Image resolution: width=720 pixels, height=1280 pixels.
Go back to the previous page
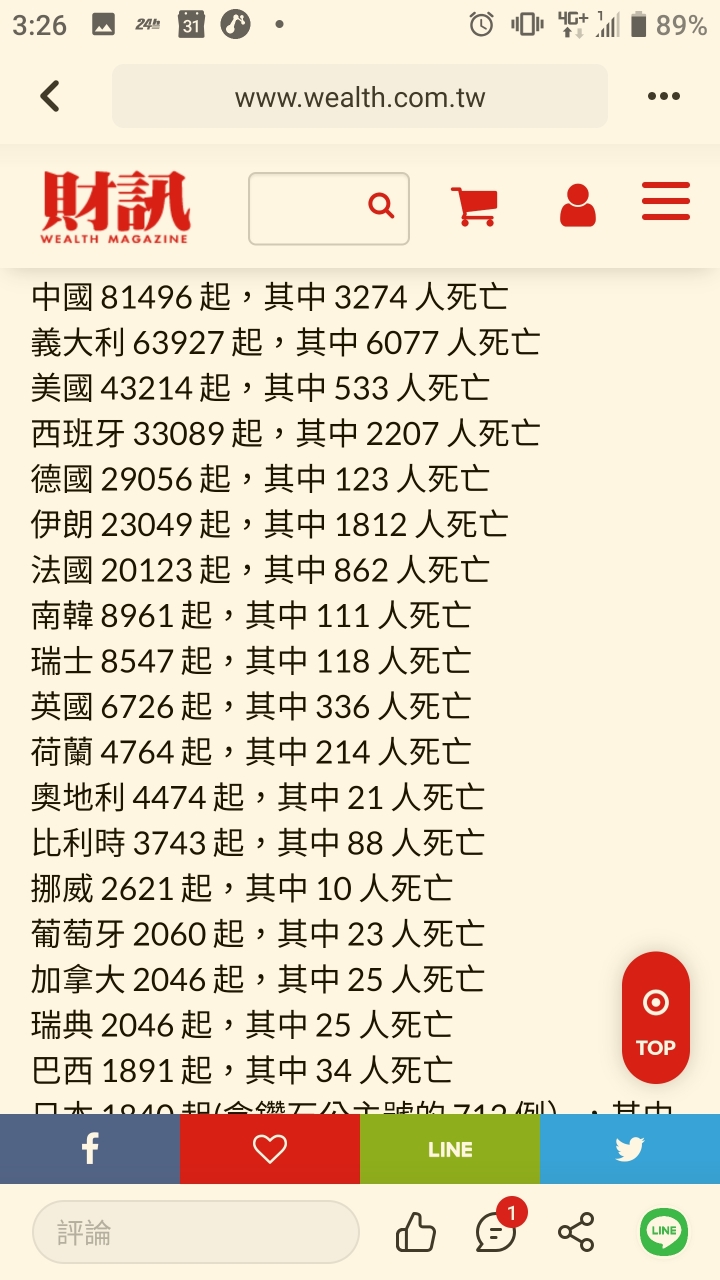[50, 97]
